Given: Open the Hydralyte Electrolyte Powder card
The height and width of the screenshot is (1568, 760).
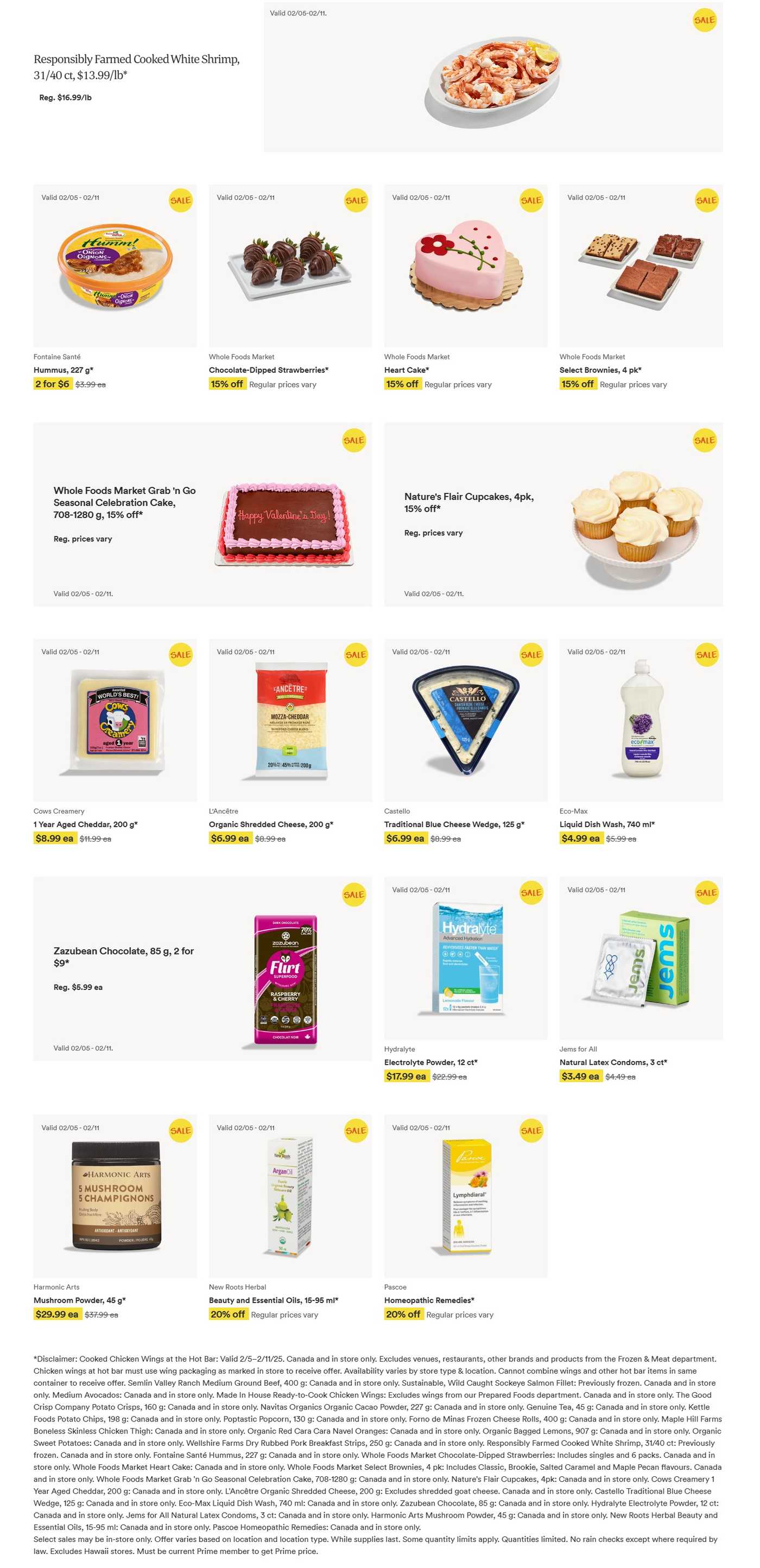Looking at the screenshot, I should (x=466, y=980).
